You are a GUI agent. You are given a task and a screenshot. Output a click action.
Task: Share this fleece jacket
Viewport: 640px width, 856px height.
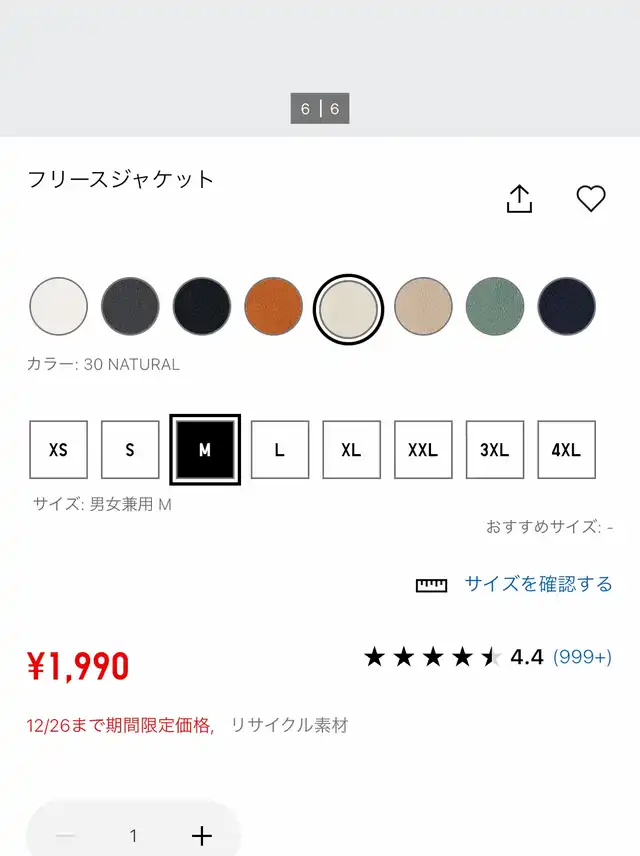(x=519, y=199)
